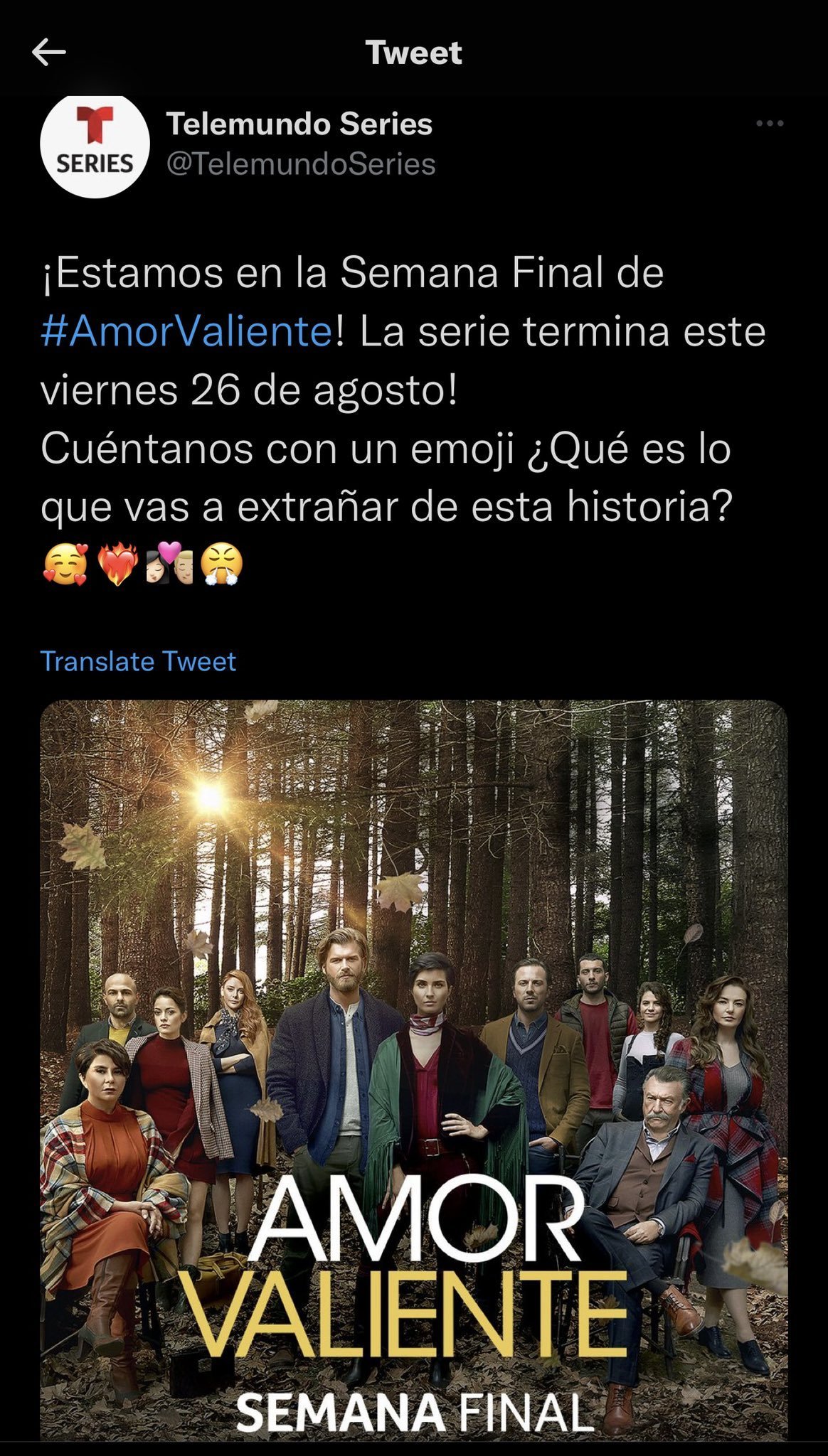Open Telemundo Series profile picture
The image size is (828, 1456).
point(95,144)
